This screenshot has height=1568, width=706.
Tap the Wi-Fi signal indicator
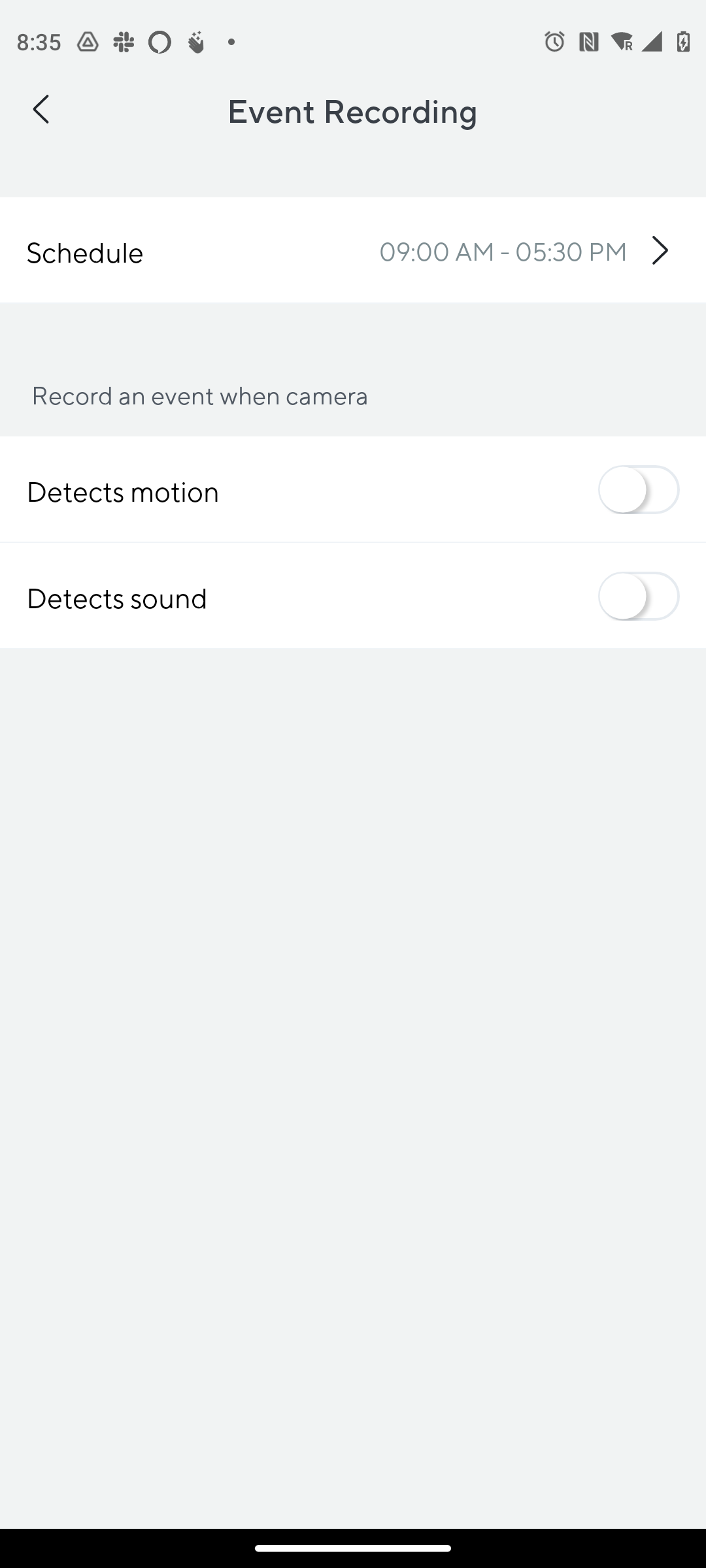click(621, 42)
